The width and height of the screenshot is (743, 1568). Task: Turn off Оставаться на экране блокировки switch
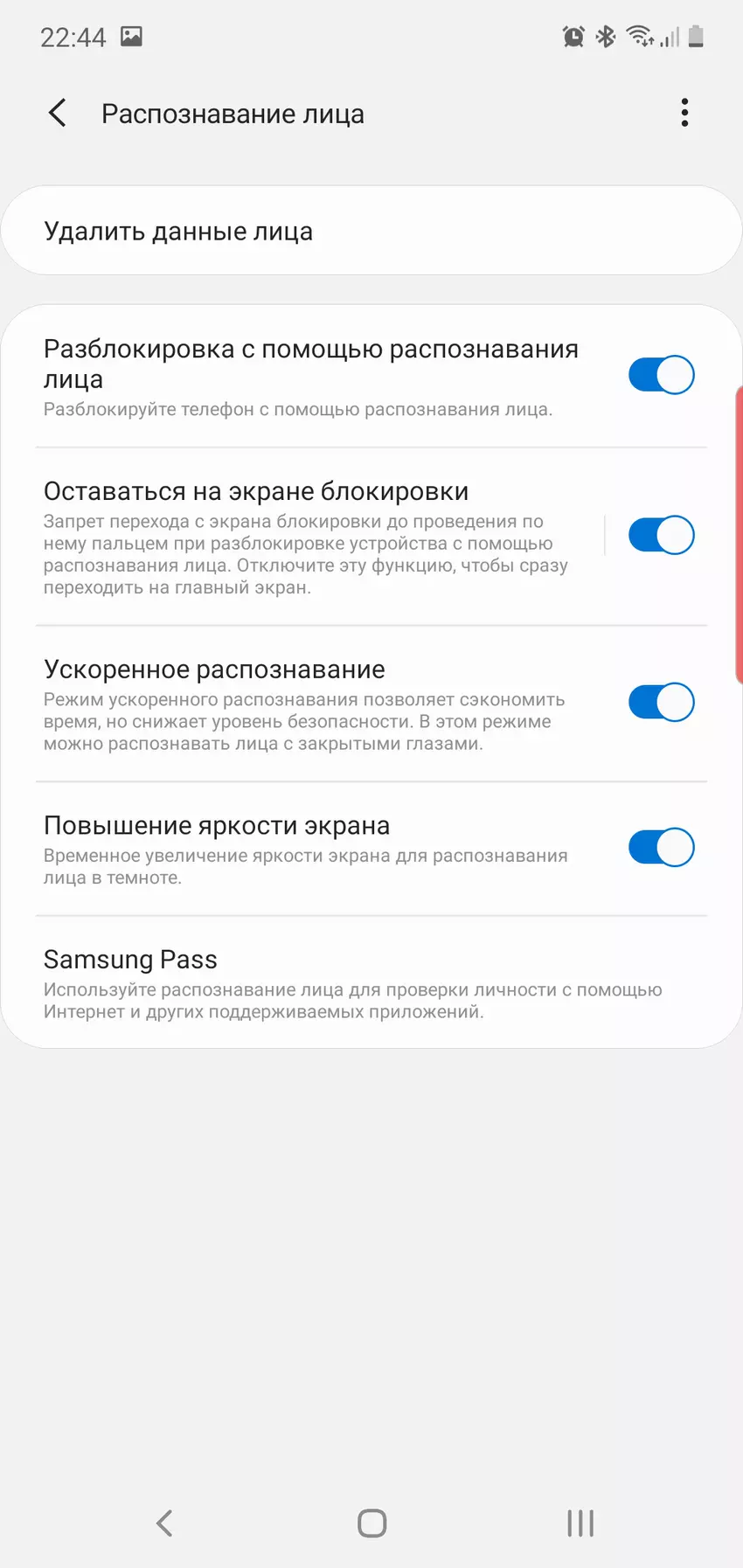tap(661, 535)
